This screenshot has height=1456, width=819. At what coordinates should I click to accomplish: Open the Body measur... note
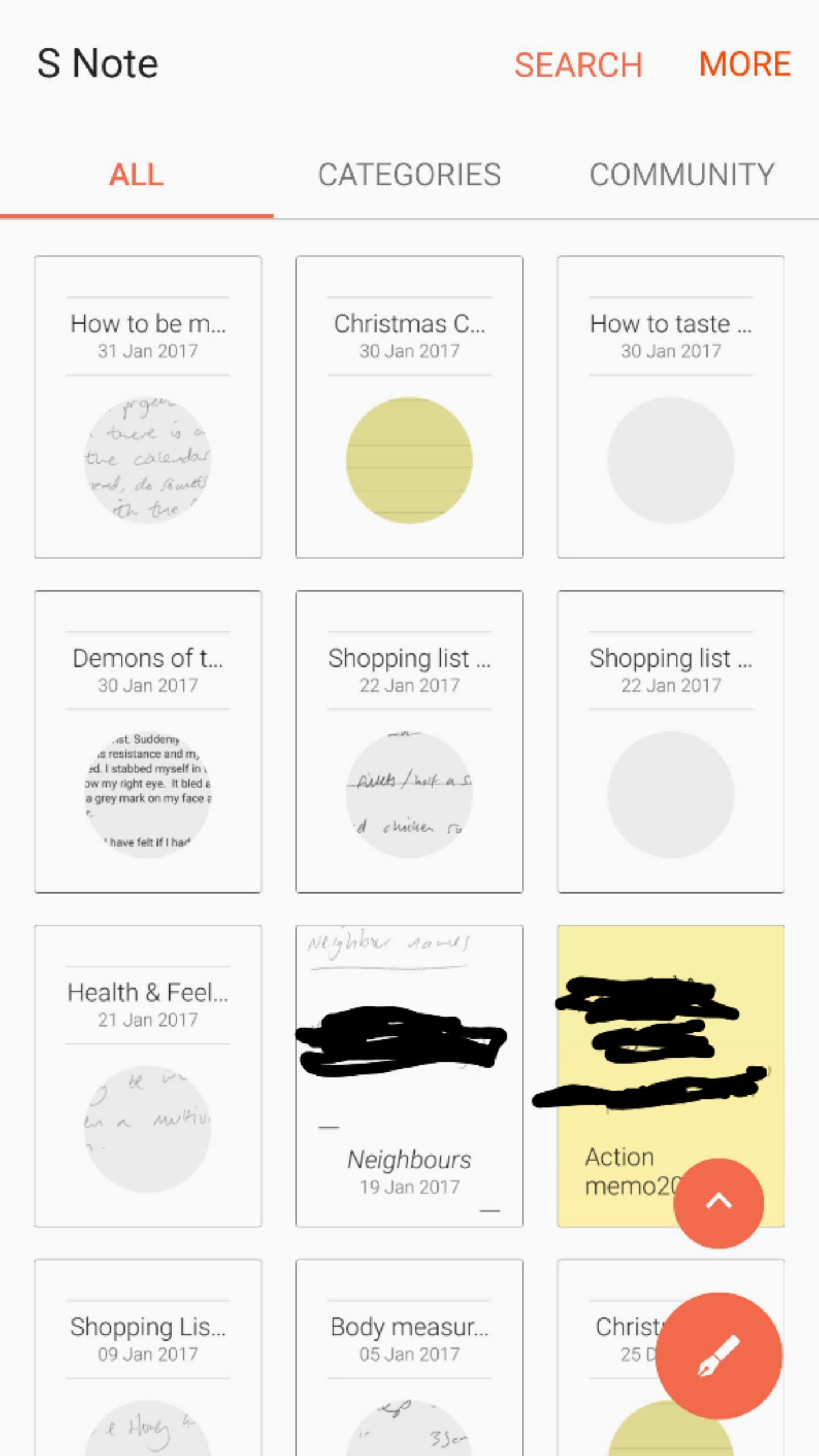click(409, 1365)
